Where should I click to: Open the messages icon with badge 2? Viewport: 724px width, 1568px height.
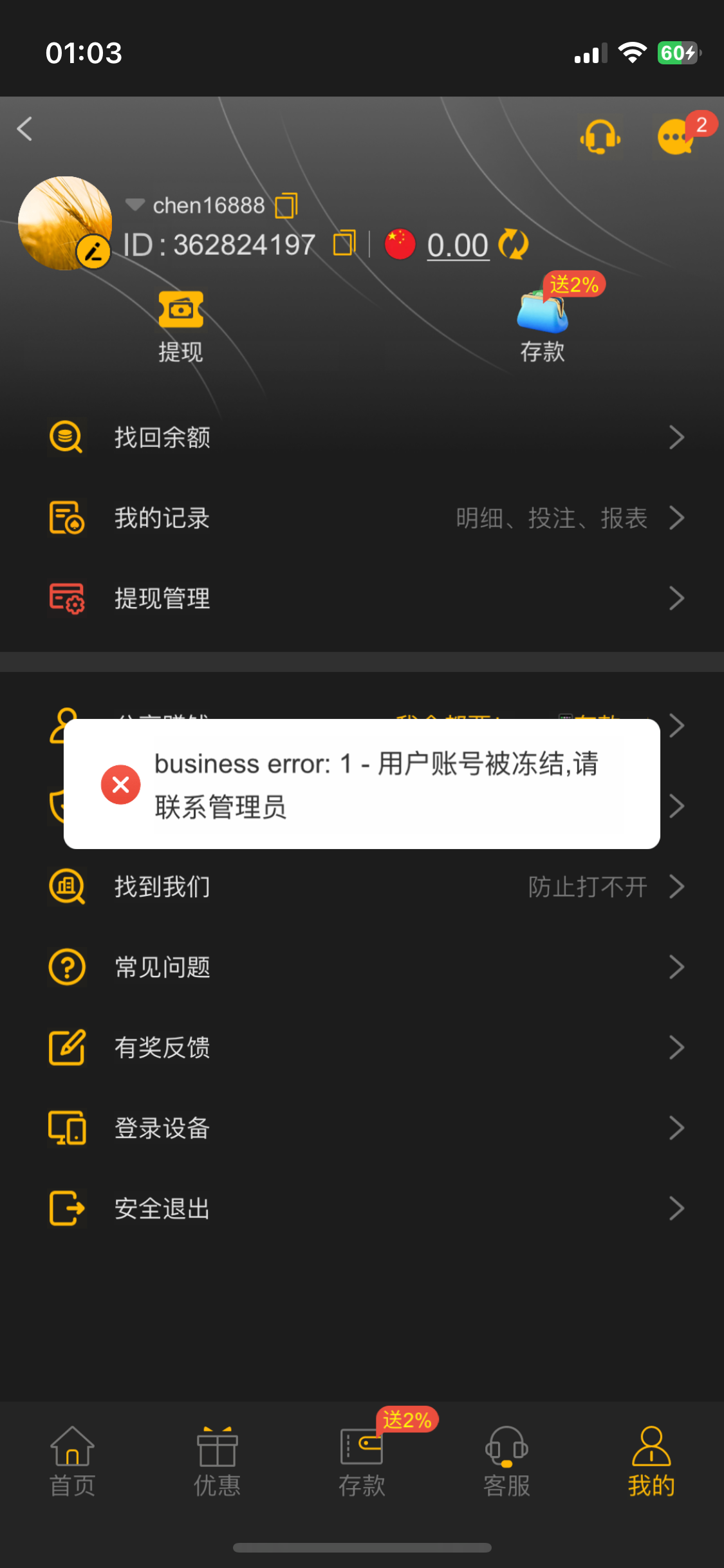tap(676, 137)
